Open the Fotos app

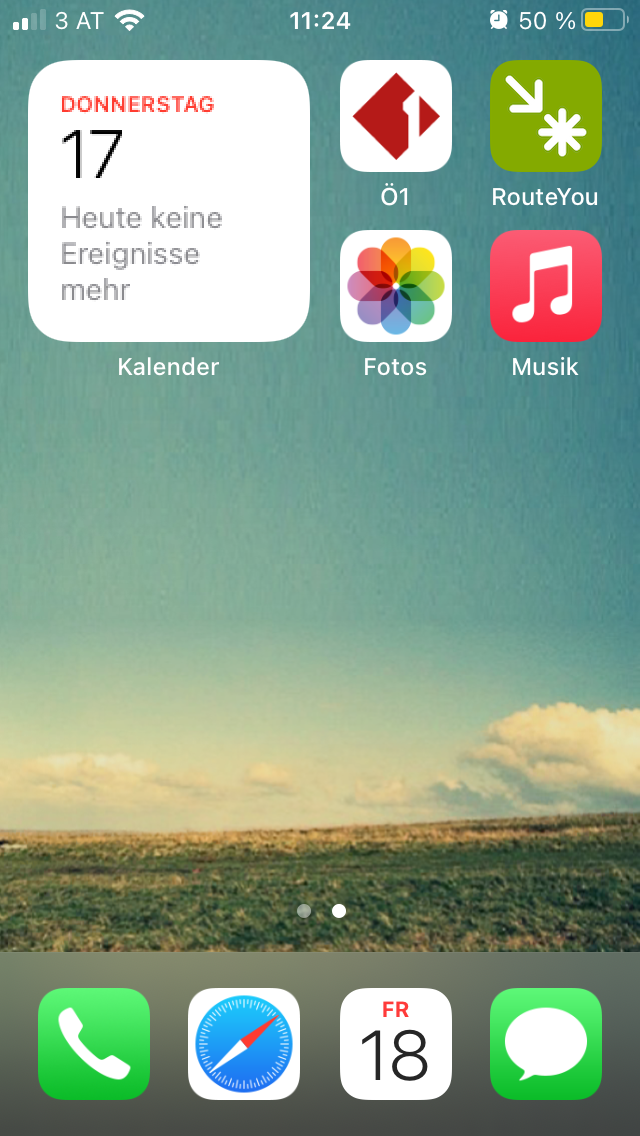click(396, 286)
